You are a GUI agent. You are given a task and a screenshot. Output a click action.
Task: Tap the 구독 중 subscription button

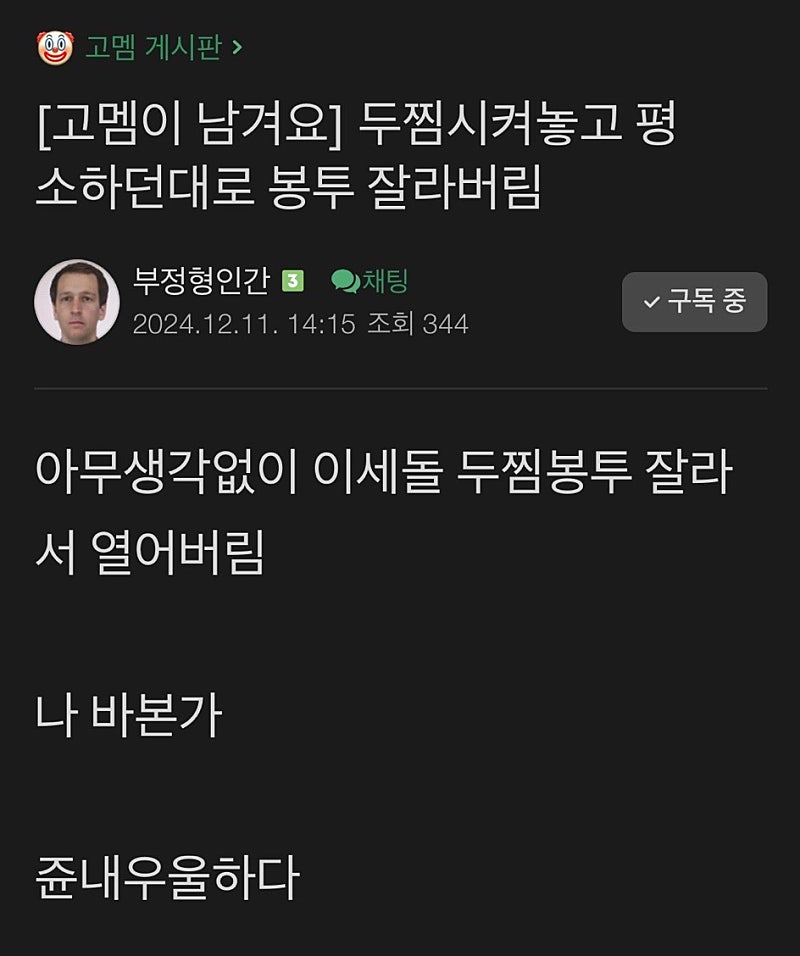pos(694,302)
